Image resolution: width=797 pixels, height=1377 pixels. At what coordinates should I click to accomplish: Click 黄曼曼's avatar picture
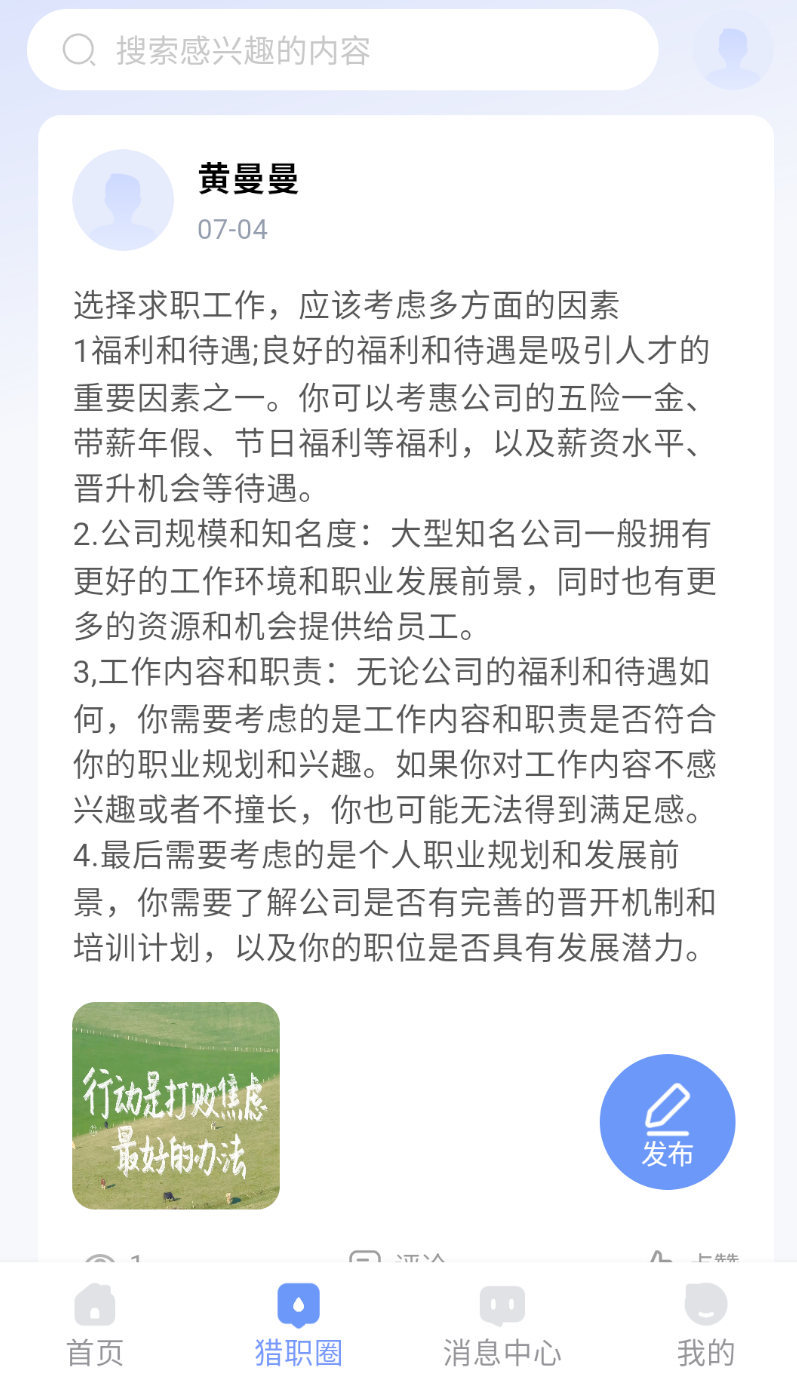123,200
